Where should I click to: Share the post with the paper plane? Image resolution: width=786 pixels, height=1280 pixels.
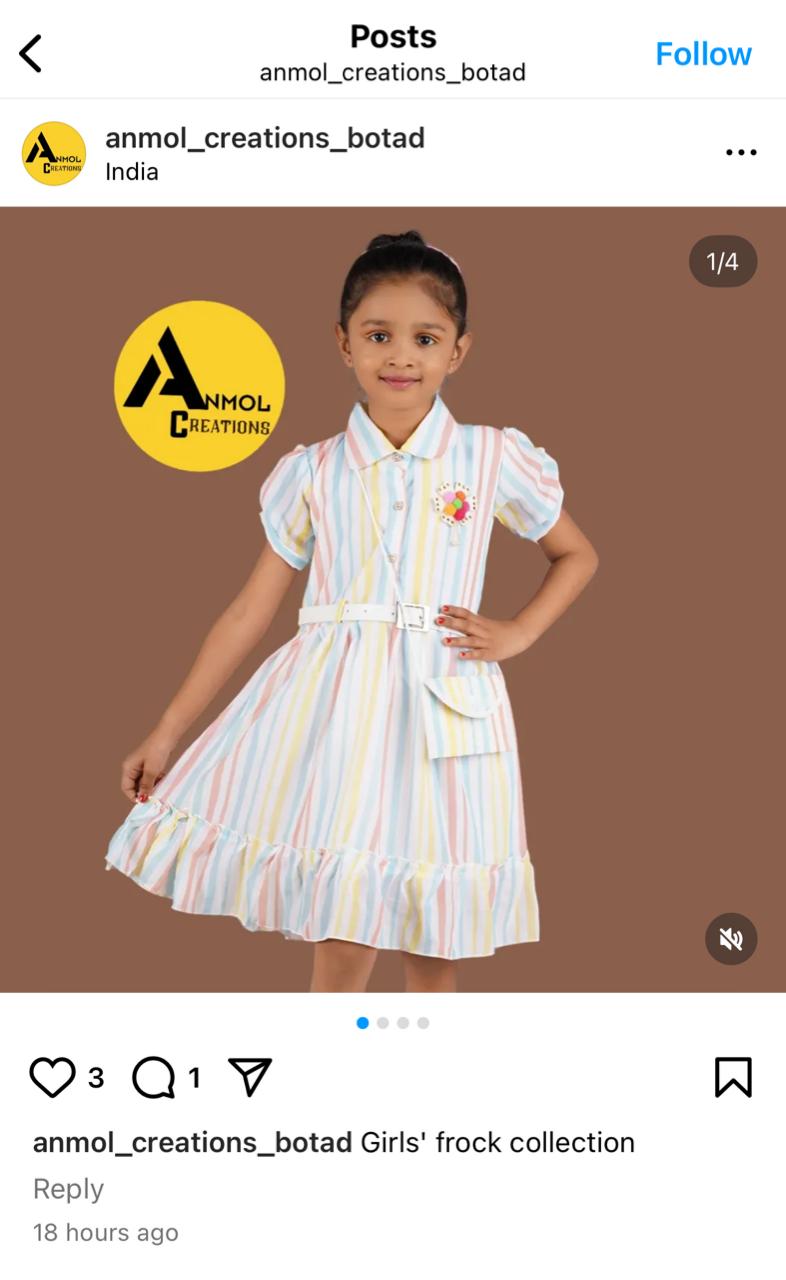point(250,1077)
